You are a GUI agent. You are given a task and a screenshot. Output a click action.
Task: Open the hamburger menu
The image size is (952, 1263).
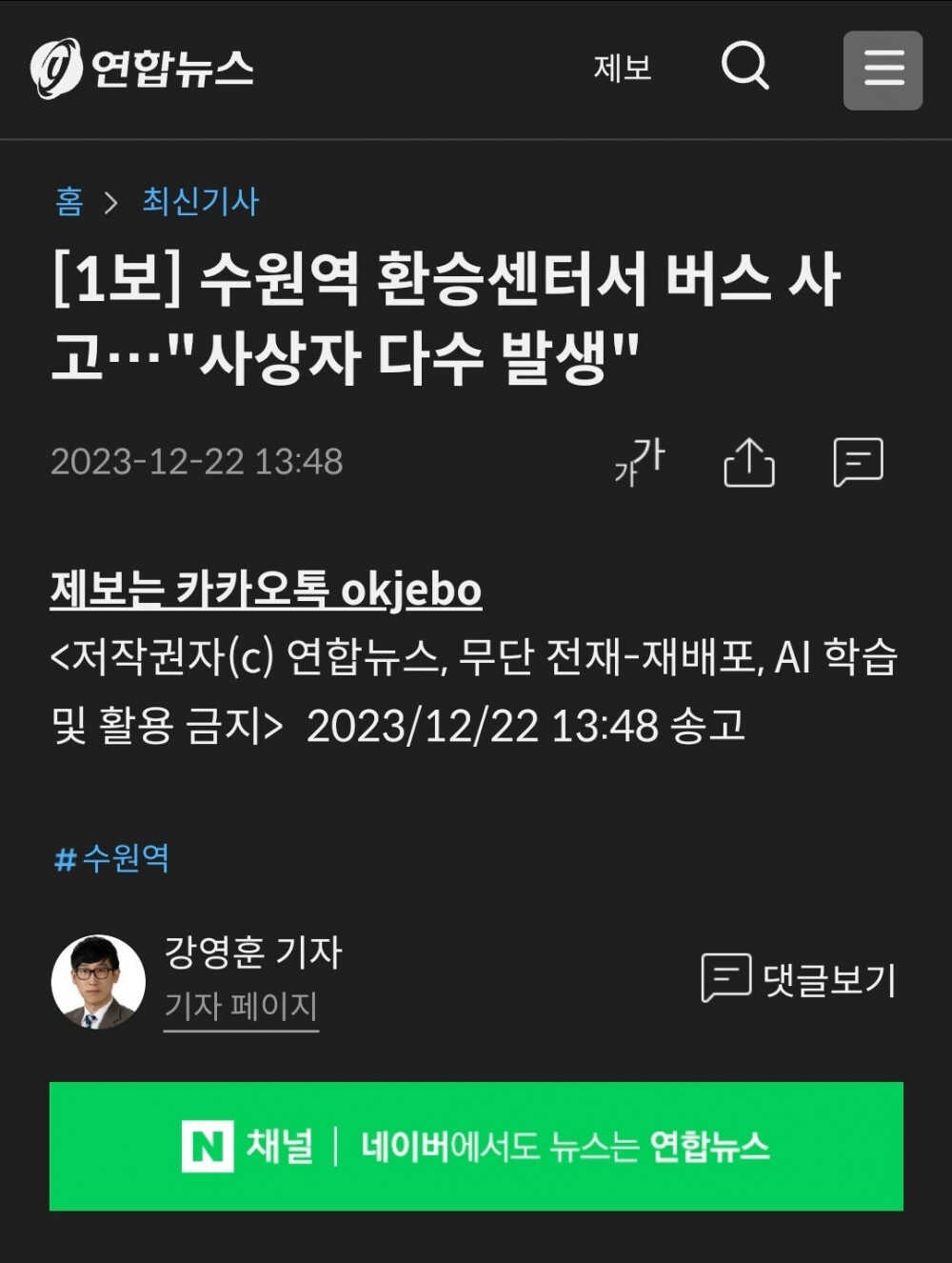[883, 70]
